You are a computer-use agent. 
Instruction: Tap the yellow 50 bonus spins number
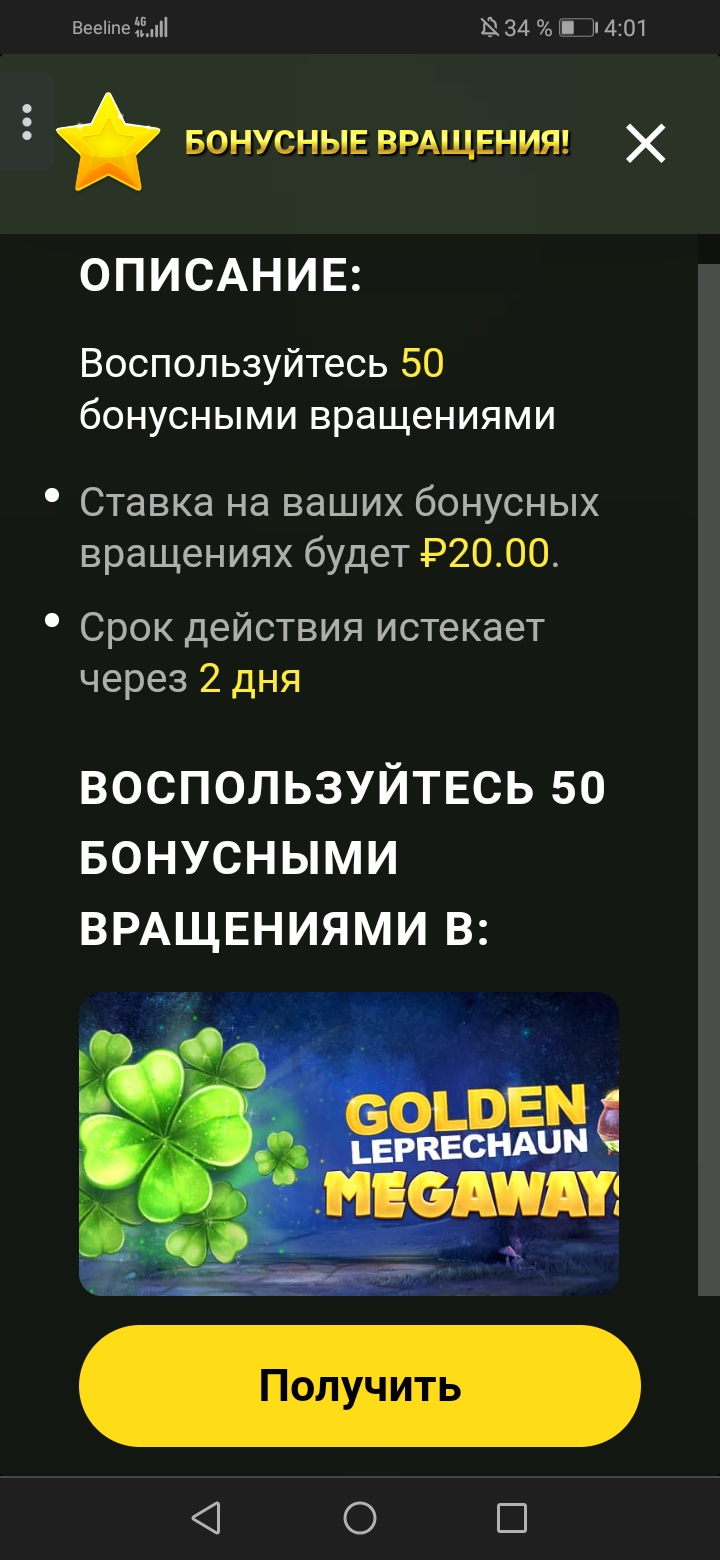pos(423,363)
